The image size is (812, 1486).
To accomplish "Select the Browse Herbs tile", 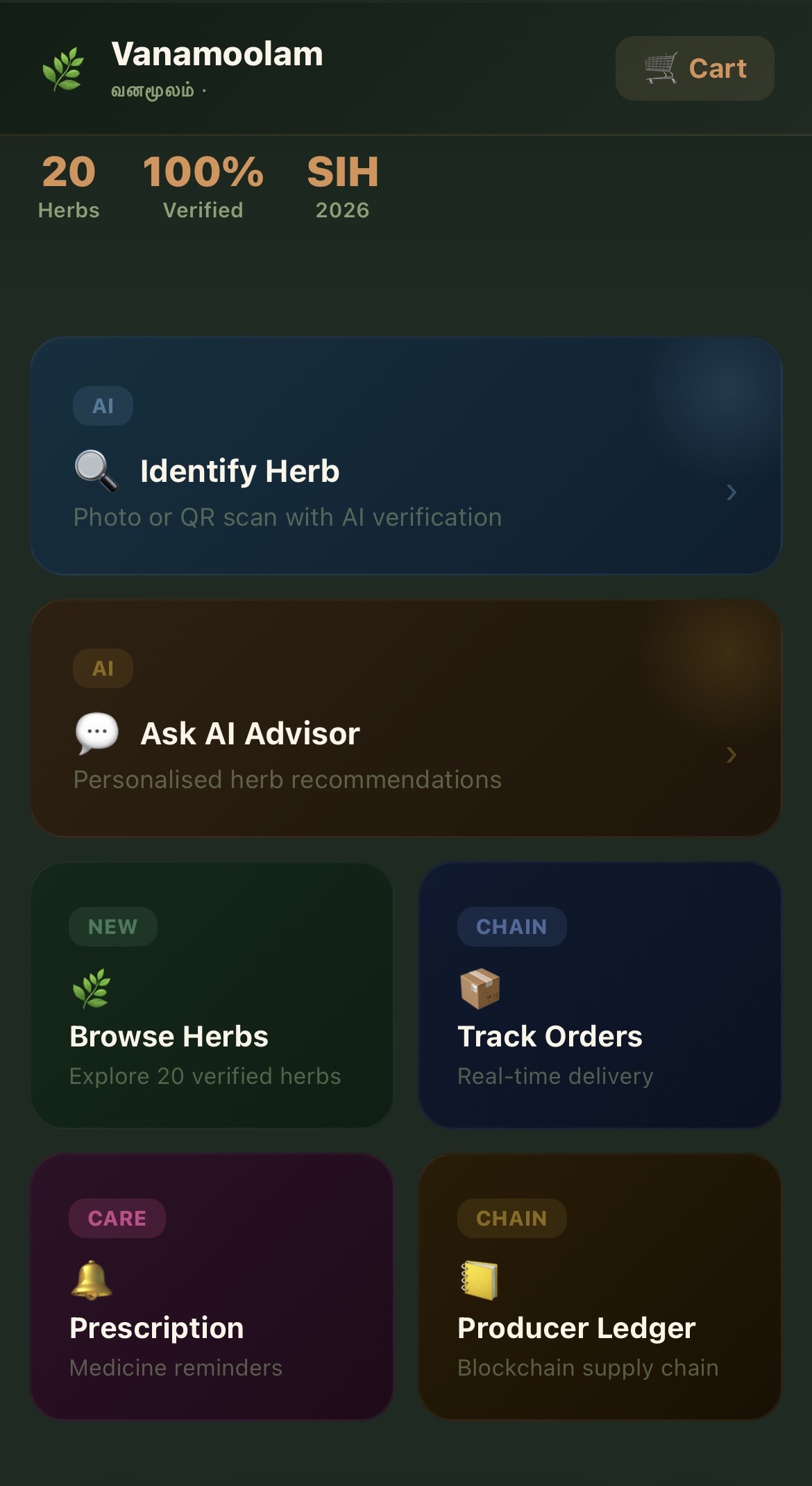I will (212, 995).
